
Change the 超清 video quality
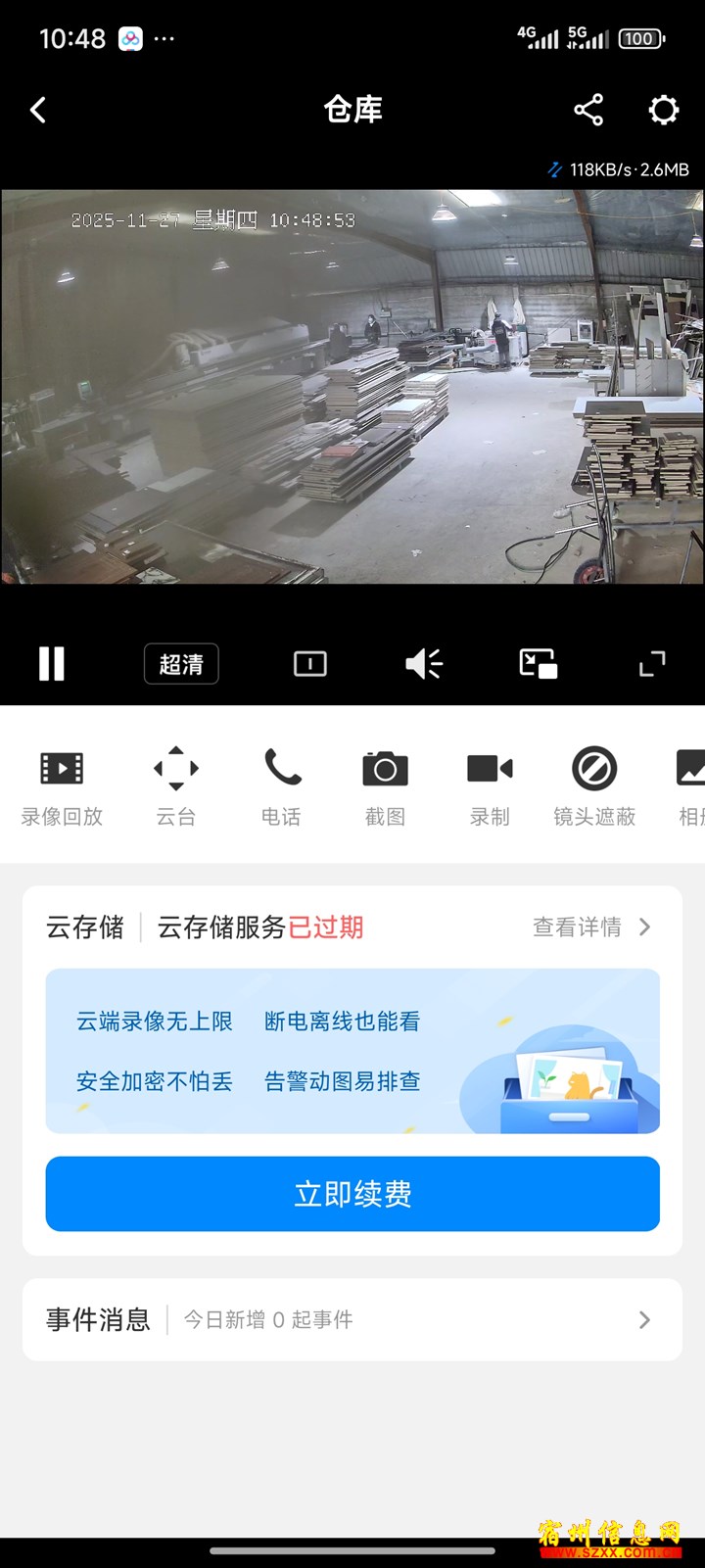click(181, 664)
